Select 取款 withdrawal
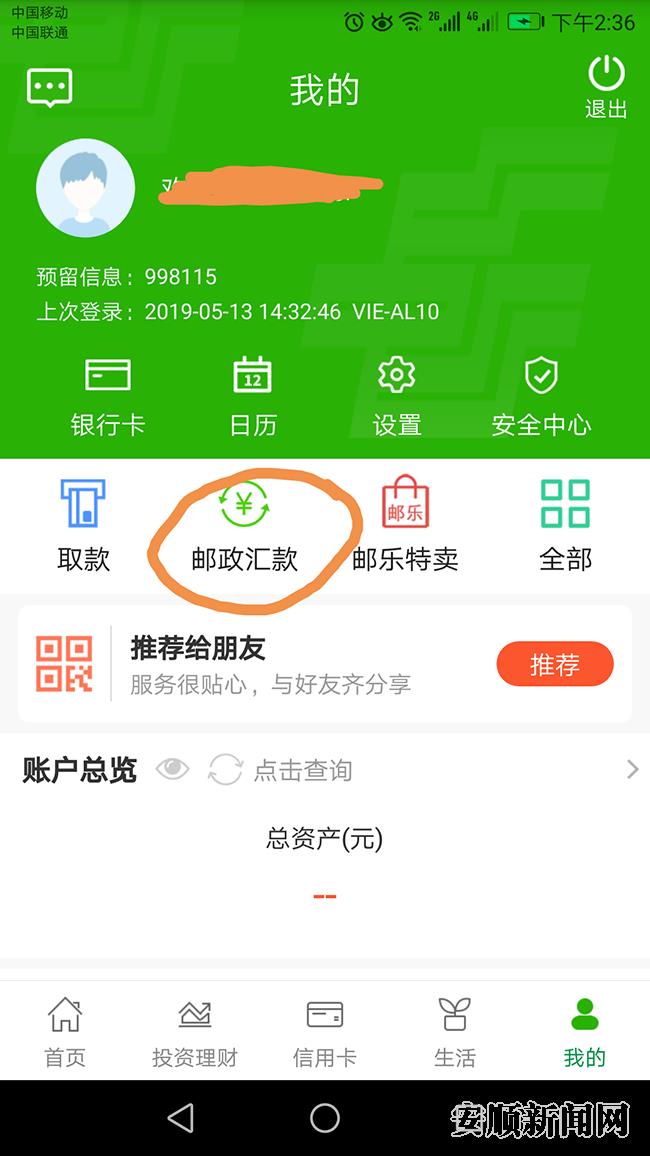The image size is (650, 1156). click(84, 526)
